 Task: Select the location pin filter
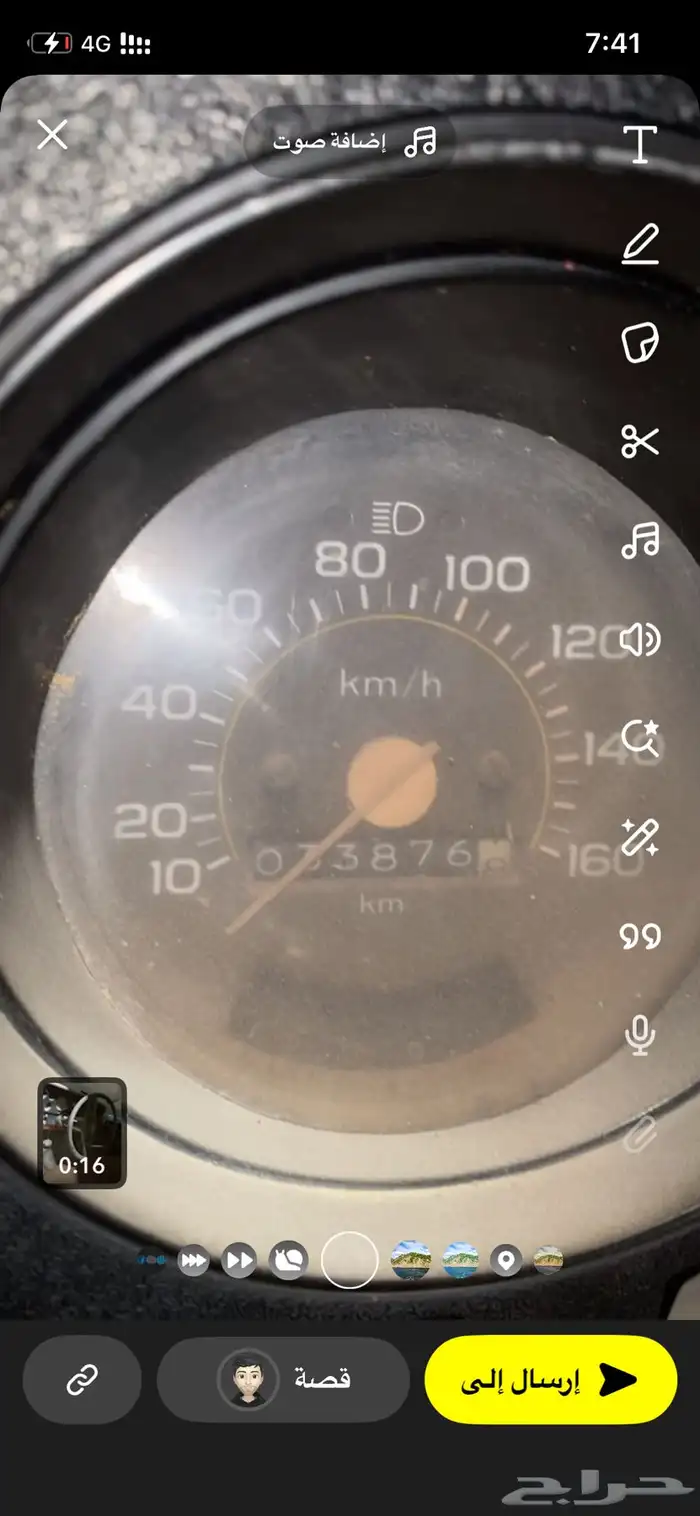[x=507, y=1261]
